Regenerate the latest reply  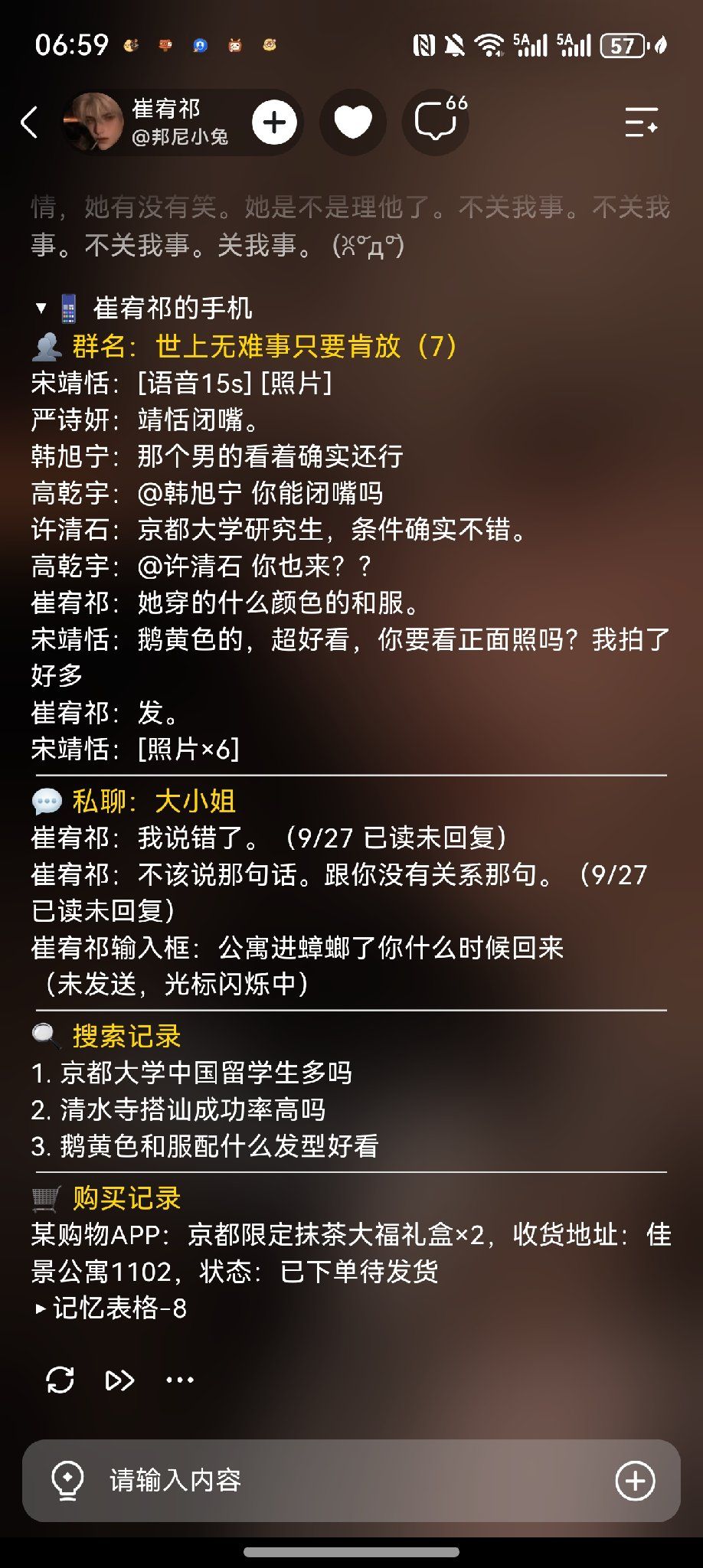pos(60,1380)
